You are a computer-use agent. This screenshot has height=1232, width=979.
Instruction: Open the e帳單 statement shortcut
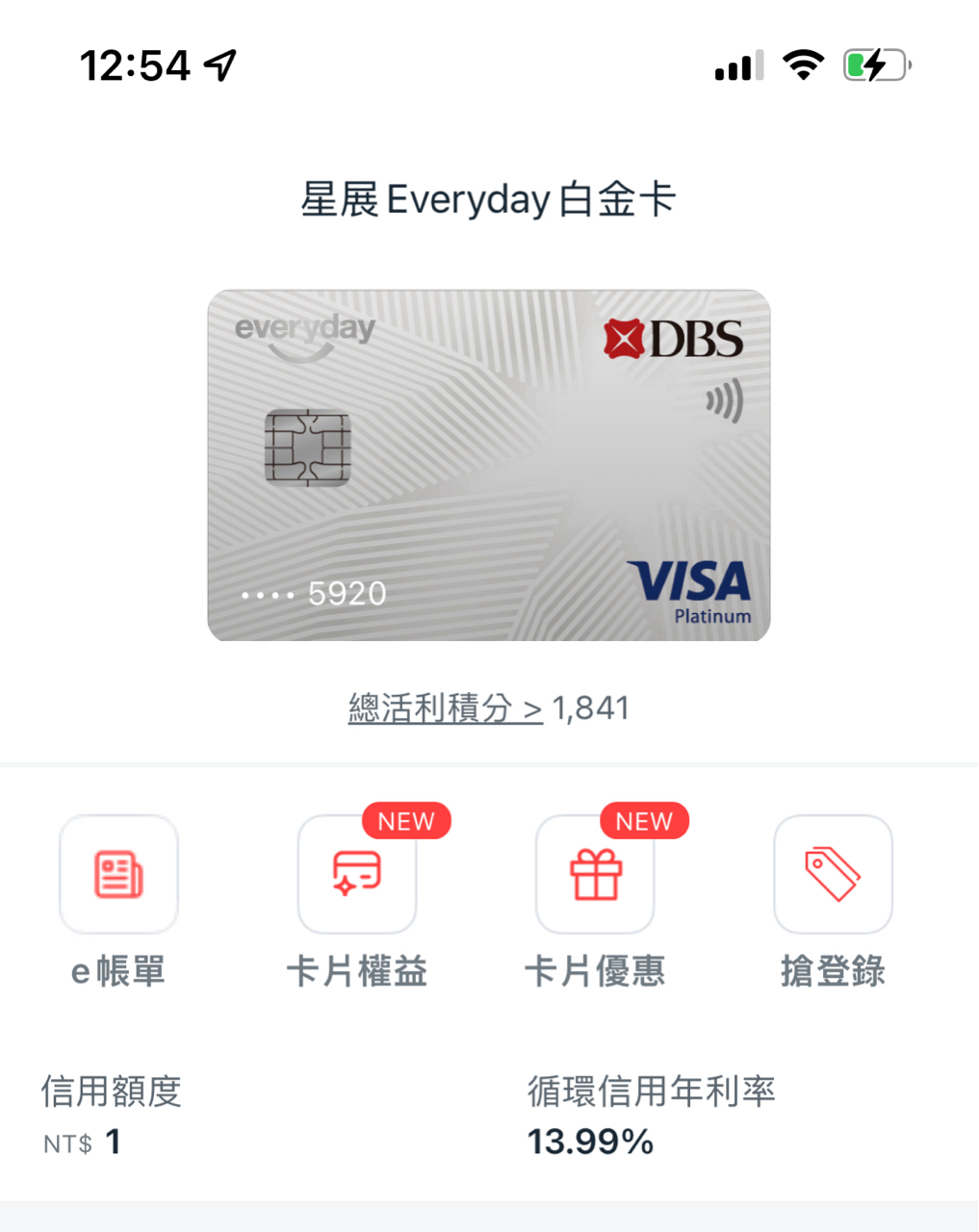click(x=118, y=875)
